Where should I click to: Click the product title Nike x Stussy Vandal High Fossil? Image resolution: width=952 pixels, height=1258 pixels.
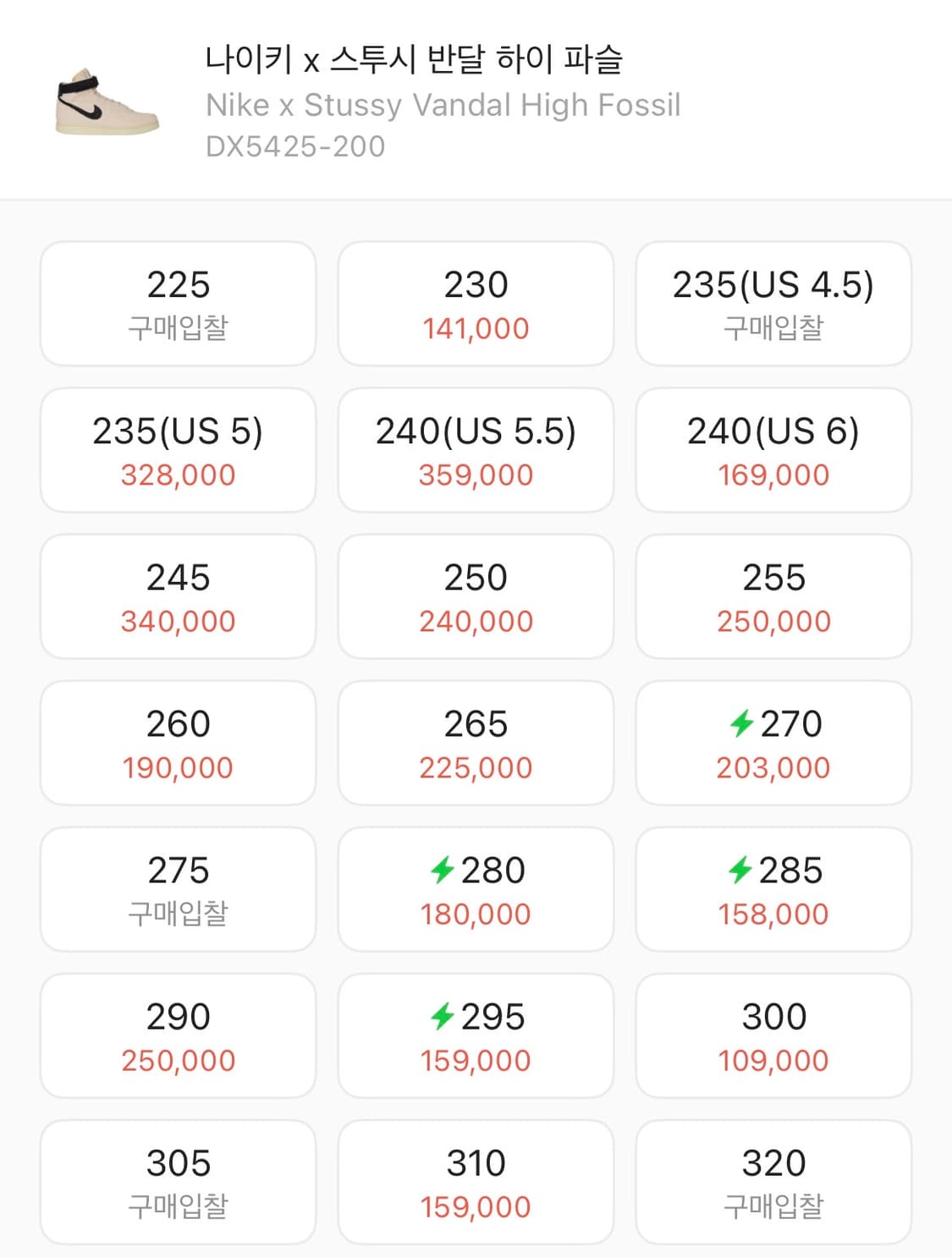441,105
